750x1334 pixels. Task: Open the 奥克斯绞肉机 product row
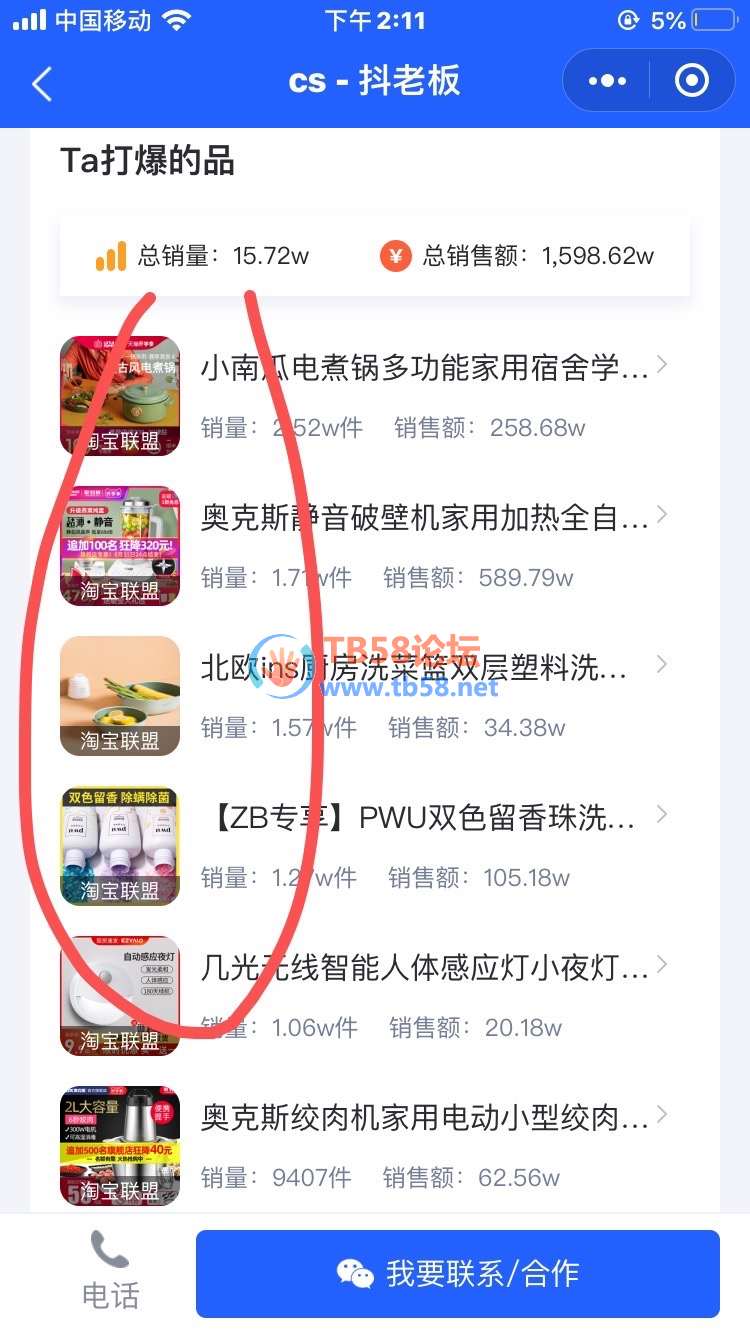[425, 1118]
